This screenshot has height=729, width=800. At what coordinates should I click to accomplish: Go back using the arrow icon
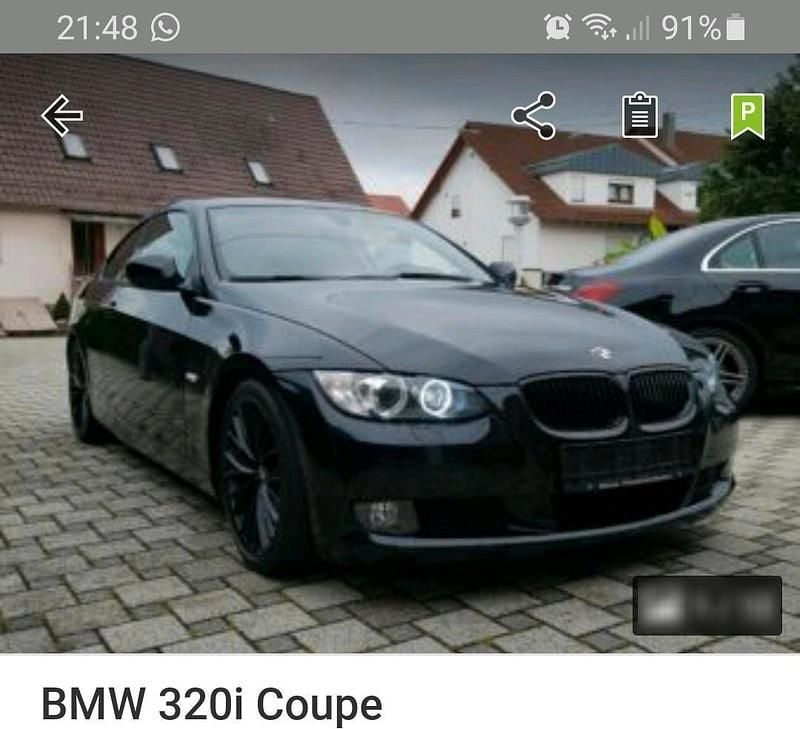click(x=62, y=116)
